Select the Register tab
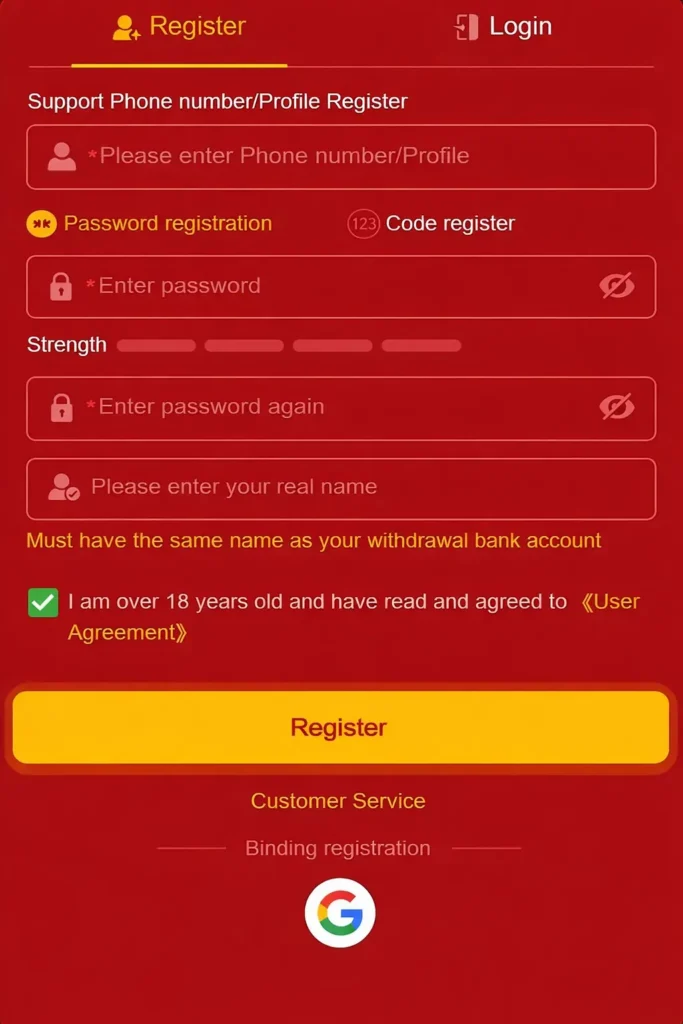 pos(180,27)
